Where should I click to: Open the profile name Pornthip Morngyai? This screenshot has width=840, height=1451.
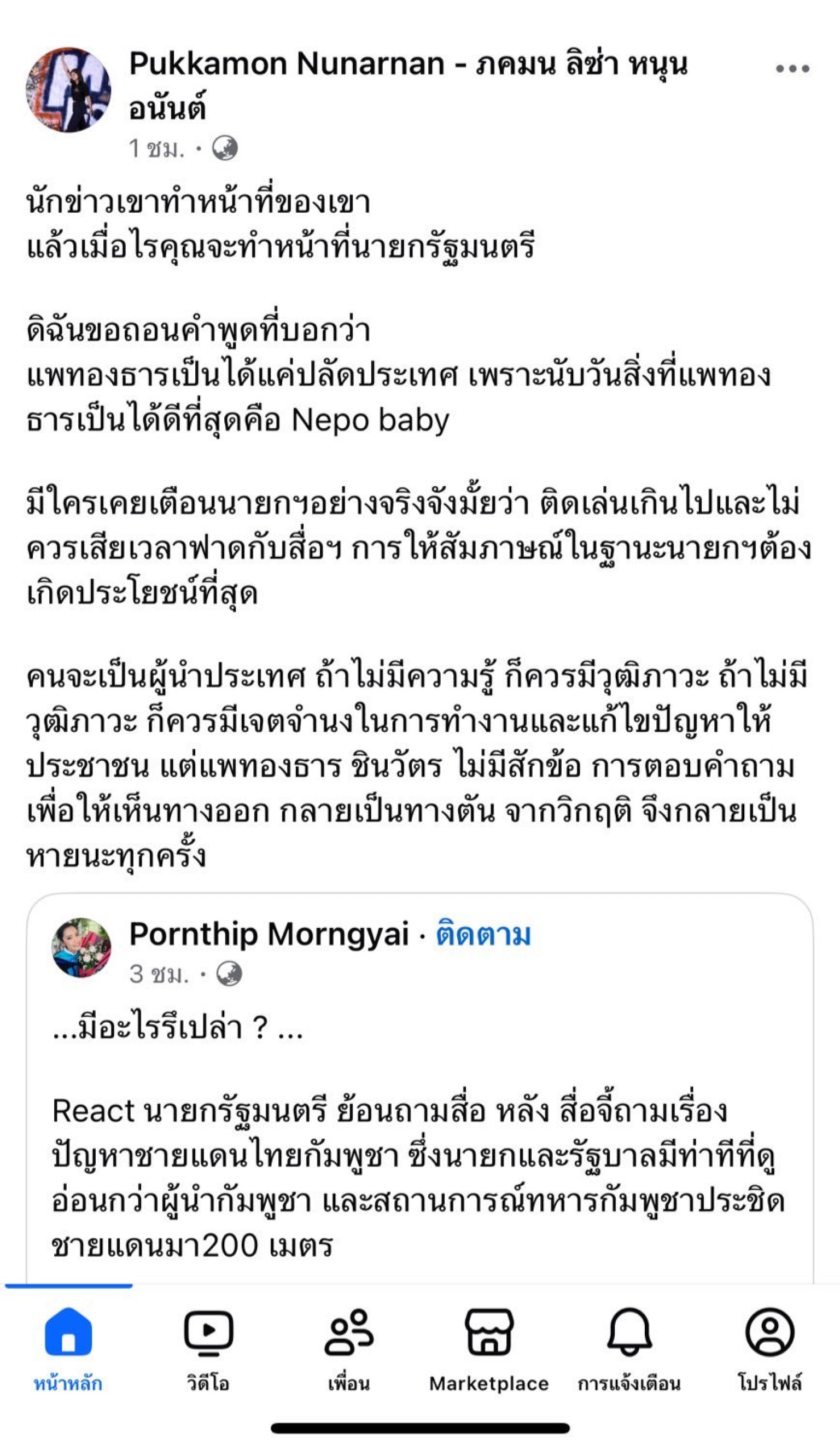point(269,935)
